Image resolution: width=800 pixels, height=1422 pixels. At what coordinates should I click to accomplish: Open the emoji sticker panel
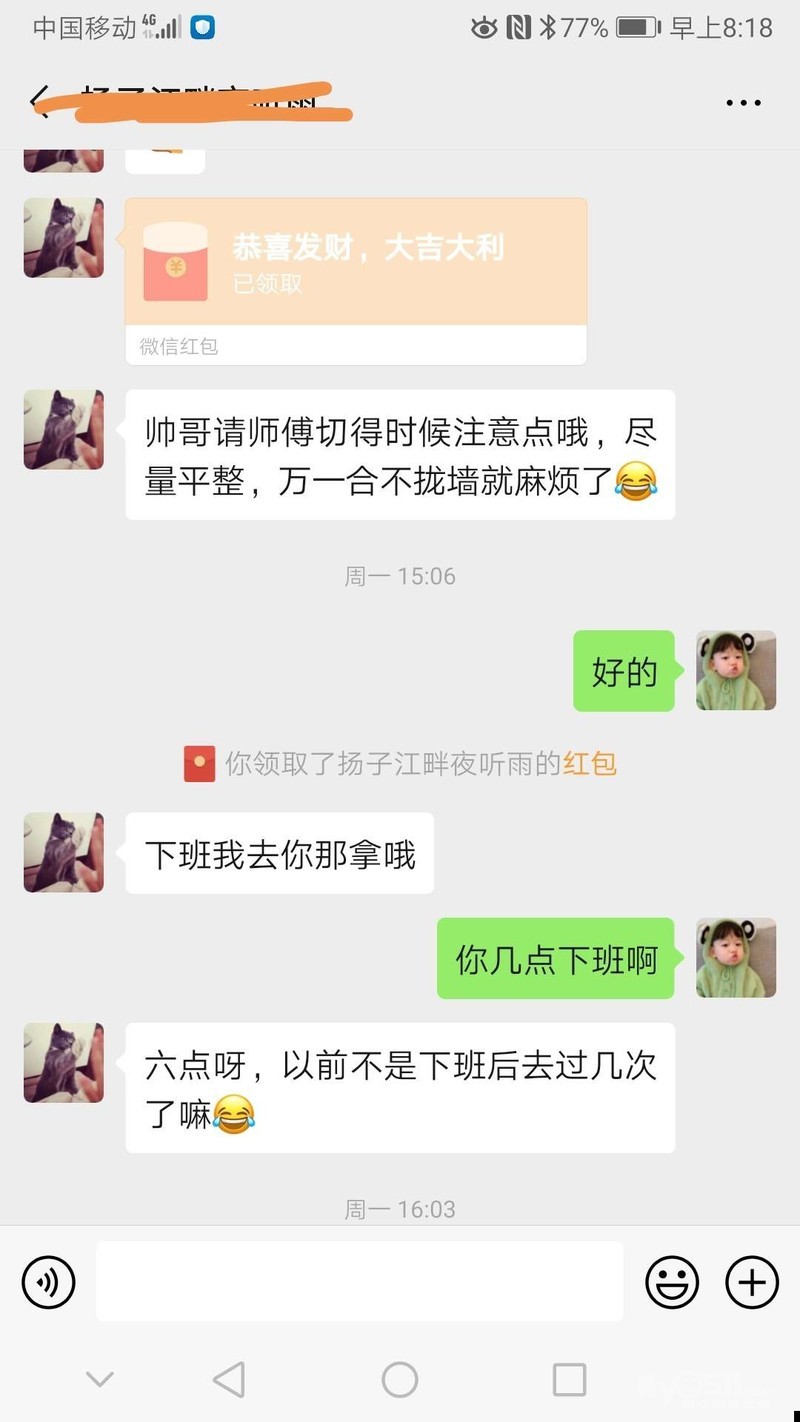pos(671,1281)
